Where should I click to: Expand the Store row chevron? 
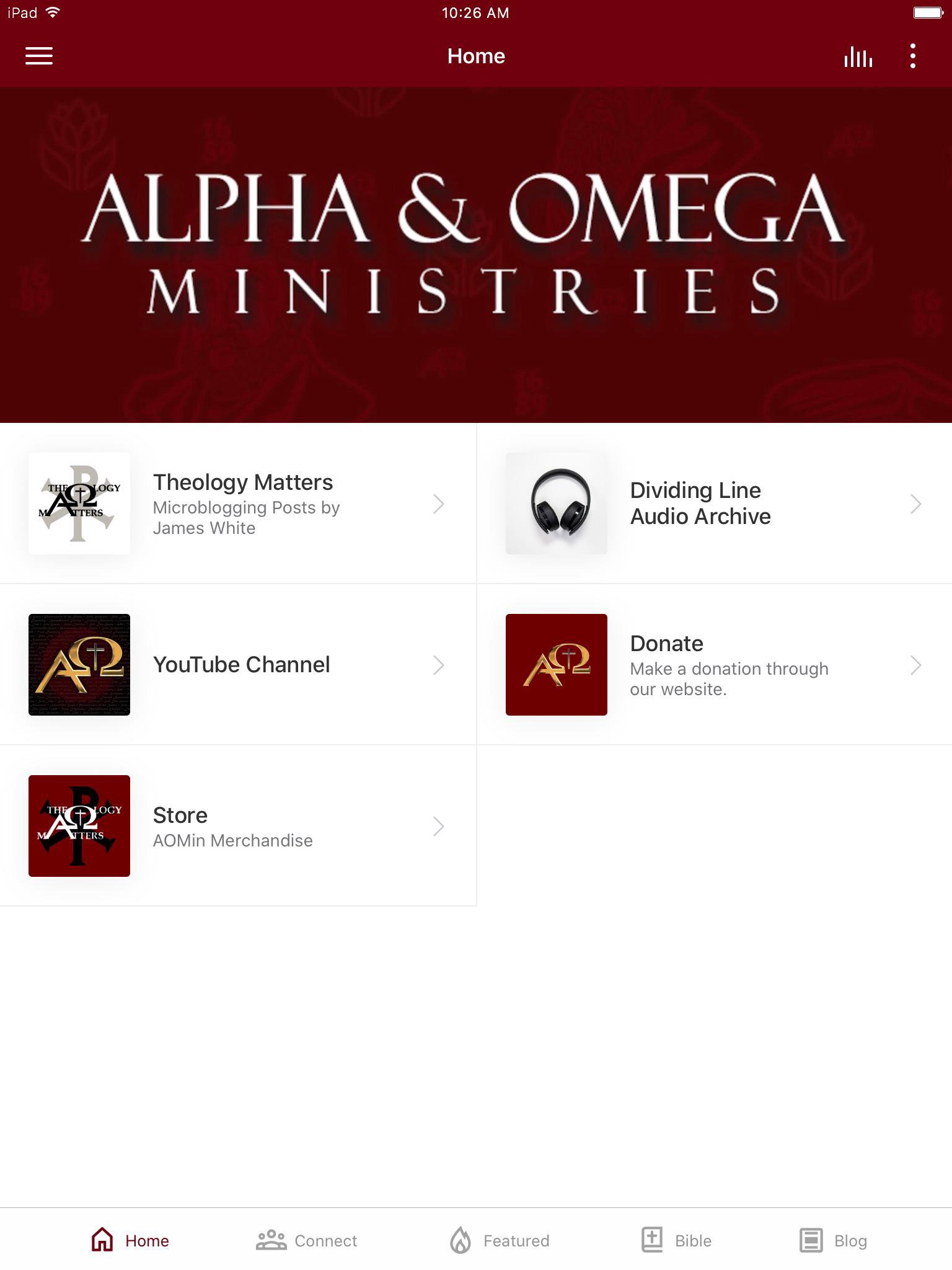pos(439,826)
